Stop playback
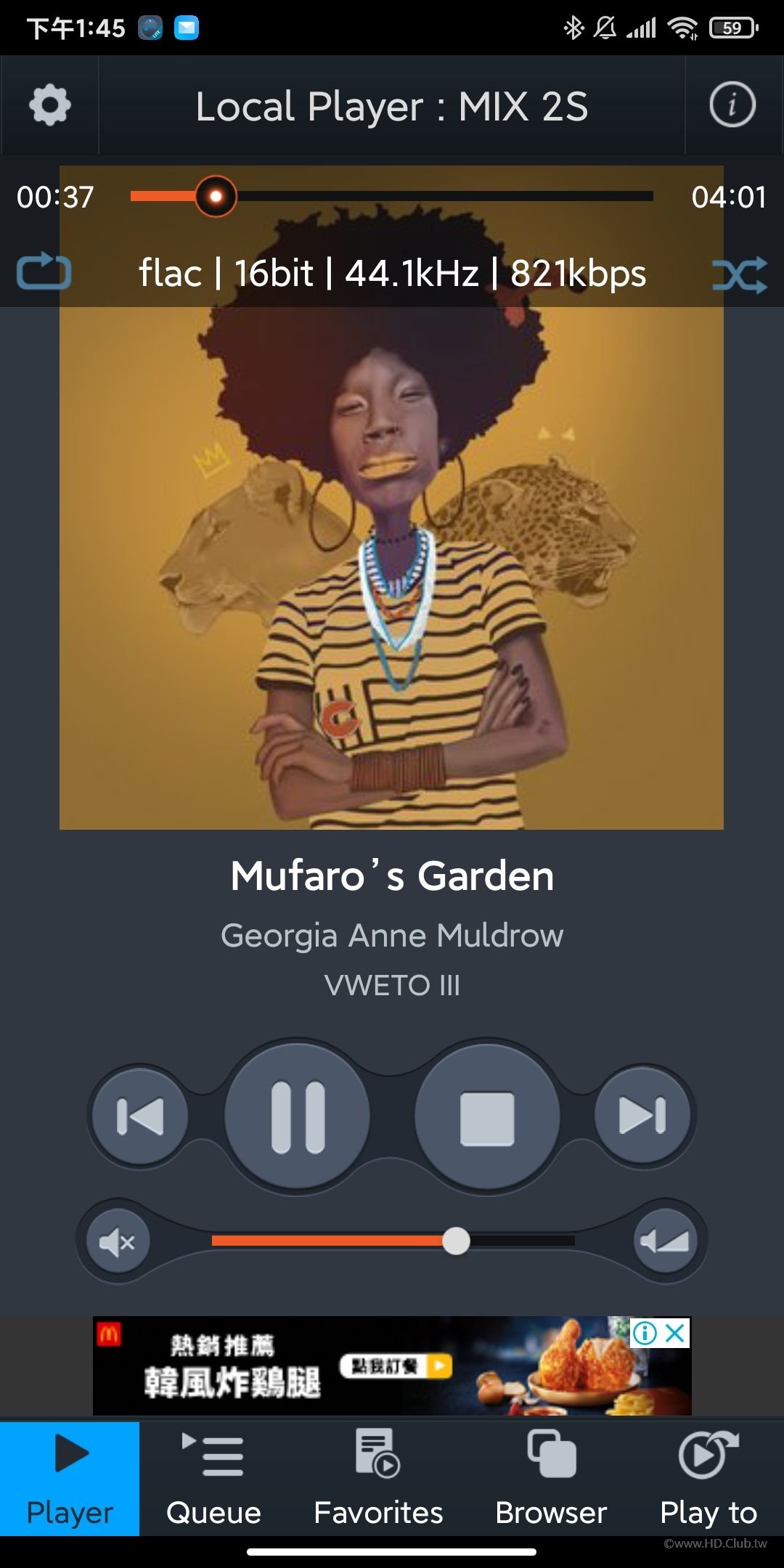Viewport: 784px width, 1568px height. point(487,1116)
